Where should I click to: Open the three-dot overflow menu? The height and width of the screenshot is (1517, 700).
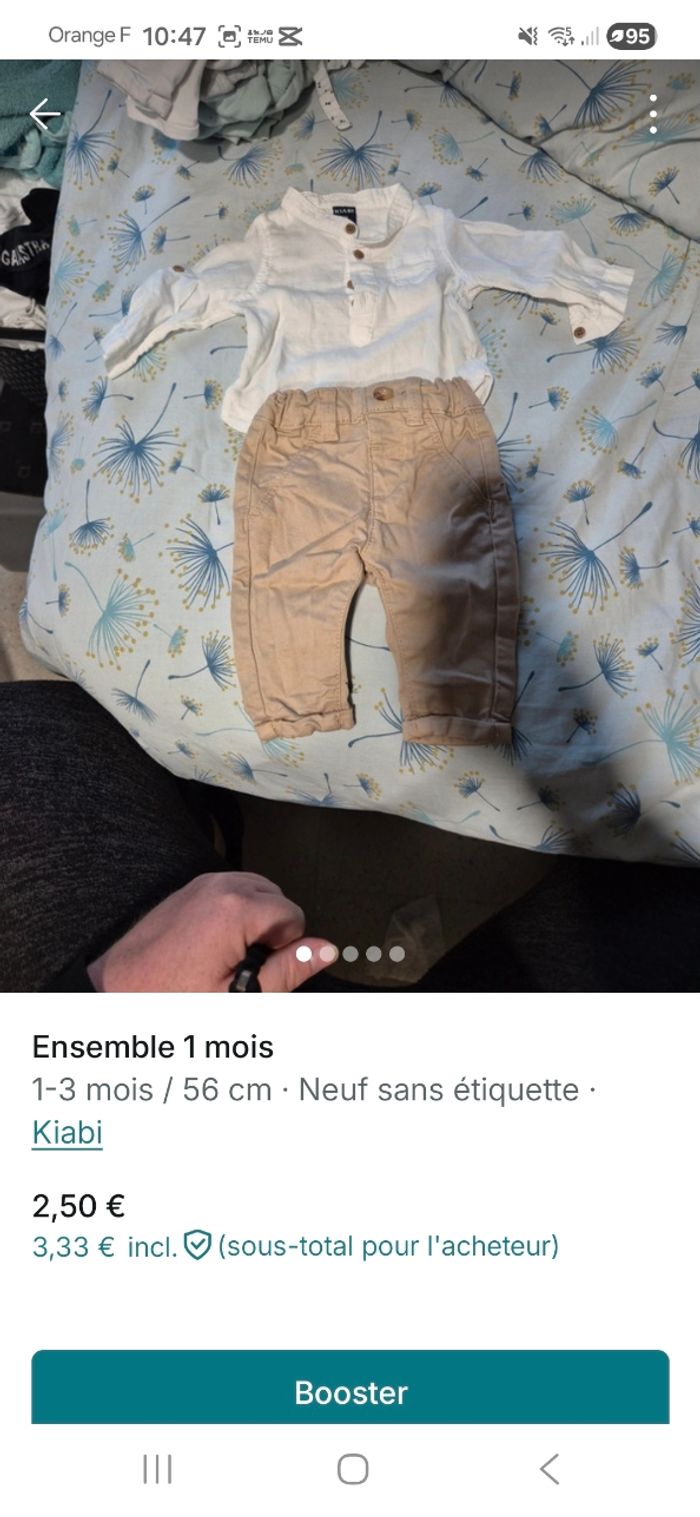[653, 115]
